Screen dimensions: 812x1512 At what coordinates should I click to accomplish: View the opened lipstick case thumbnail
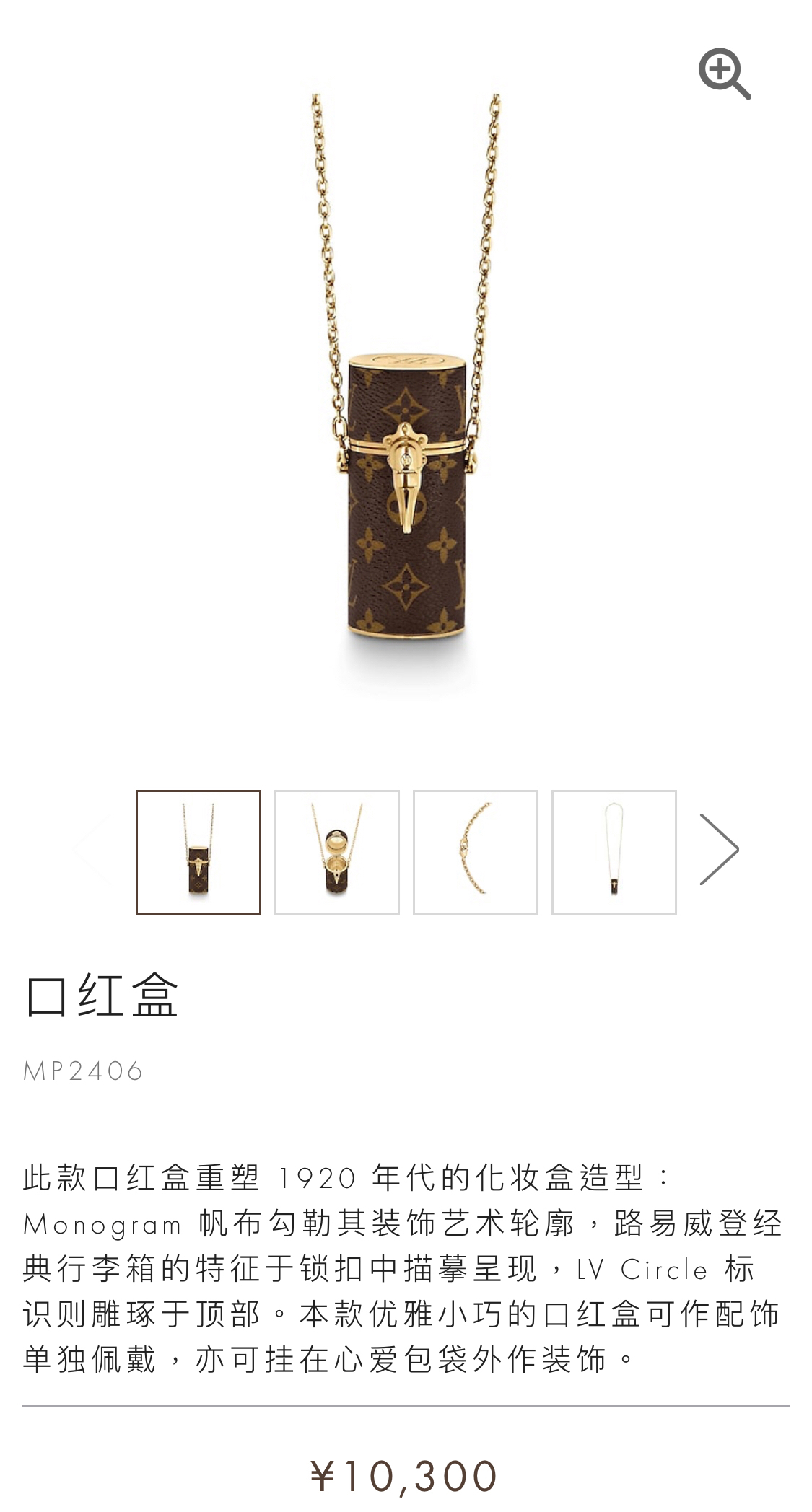pyautogui.click(x=337, y=852)
